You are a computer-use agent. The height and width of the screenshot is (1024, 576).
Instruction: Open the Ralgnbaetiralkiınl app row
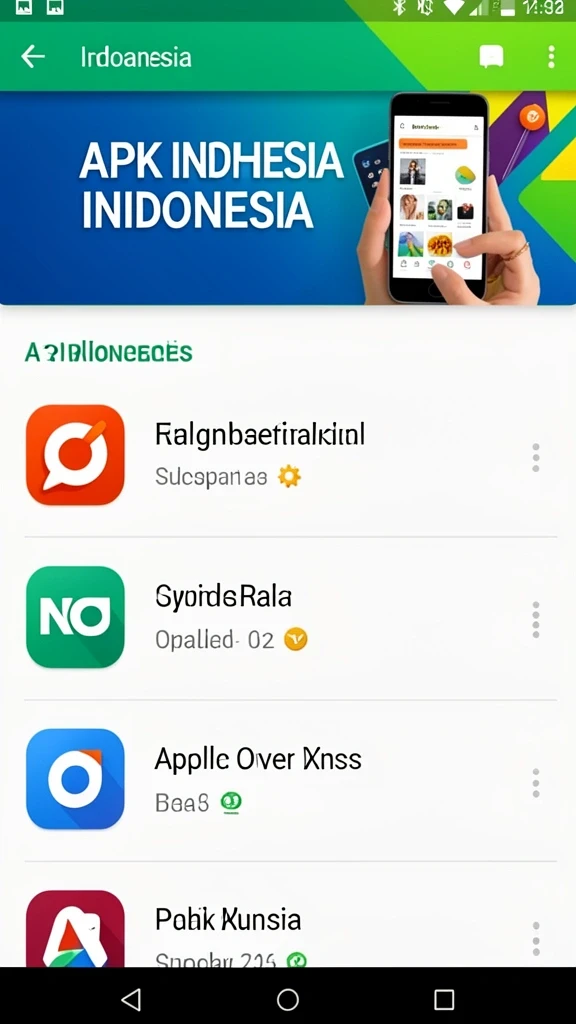click(288, 456)
